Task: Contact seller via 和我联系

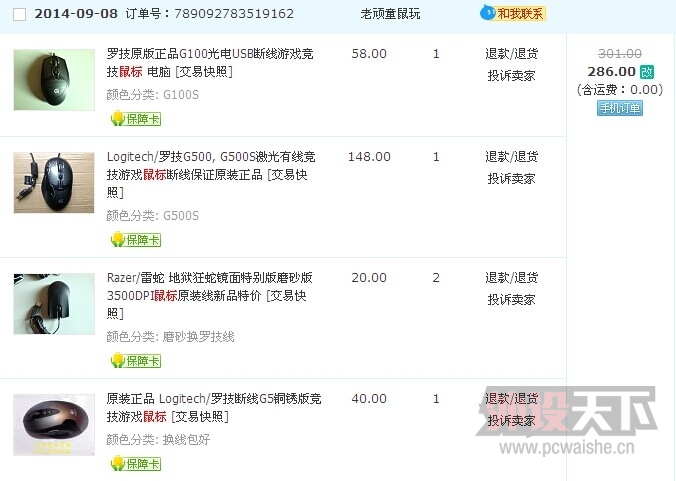Action: pyautogui.click(x=518, y=13)
